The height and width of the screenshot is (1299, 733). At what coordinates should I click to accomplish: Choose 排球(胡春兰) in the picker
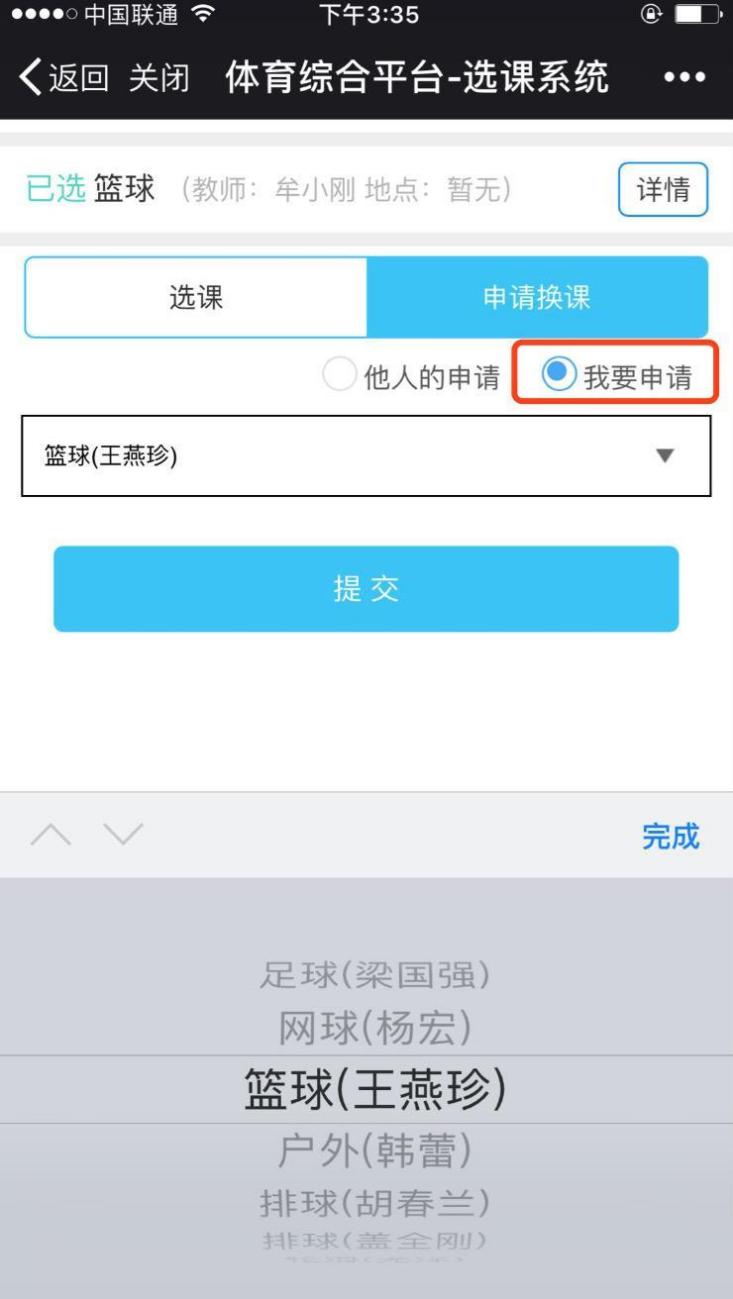[x=375, y=1203]
